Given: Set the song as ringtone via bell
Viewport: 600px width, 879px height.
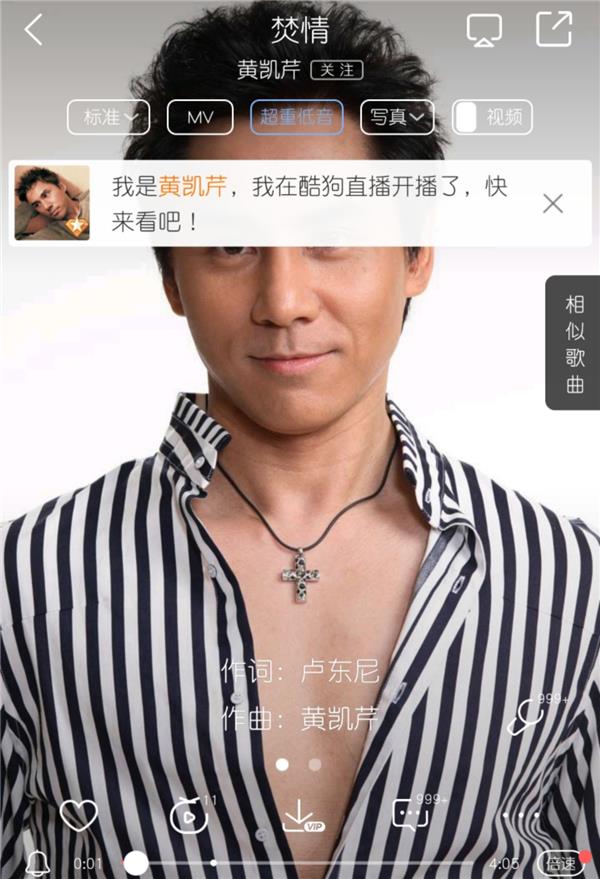Looking at the screenshot, I should tap(38, 862).
